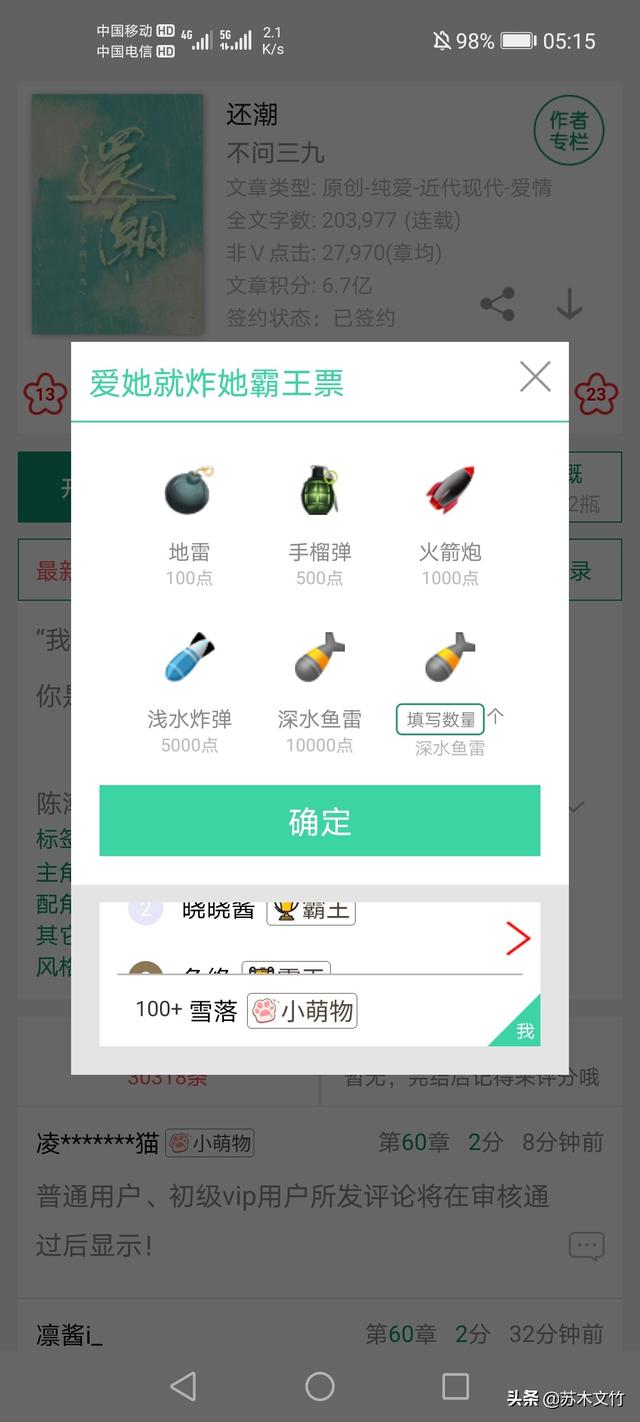
Task: Close the 霸王票 dialog
Action: pyautogui.click(x=535, y=377)
